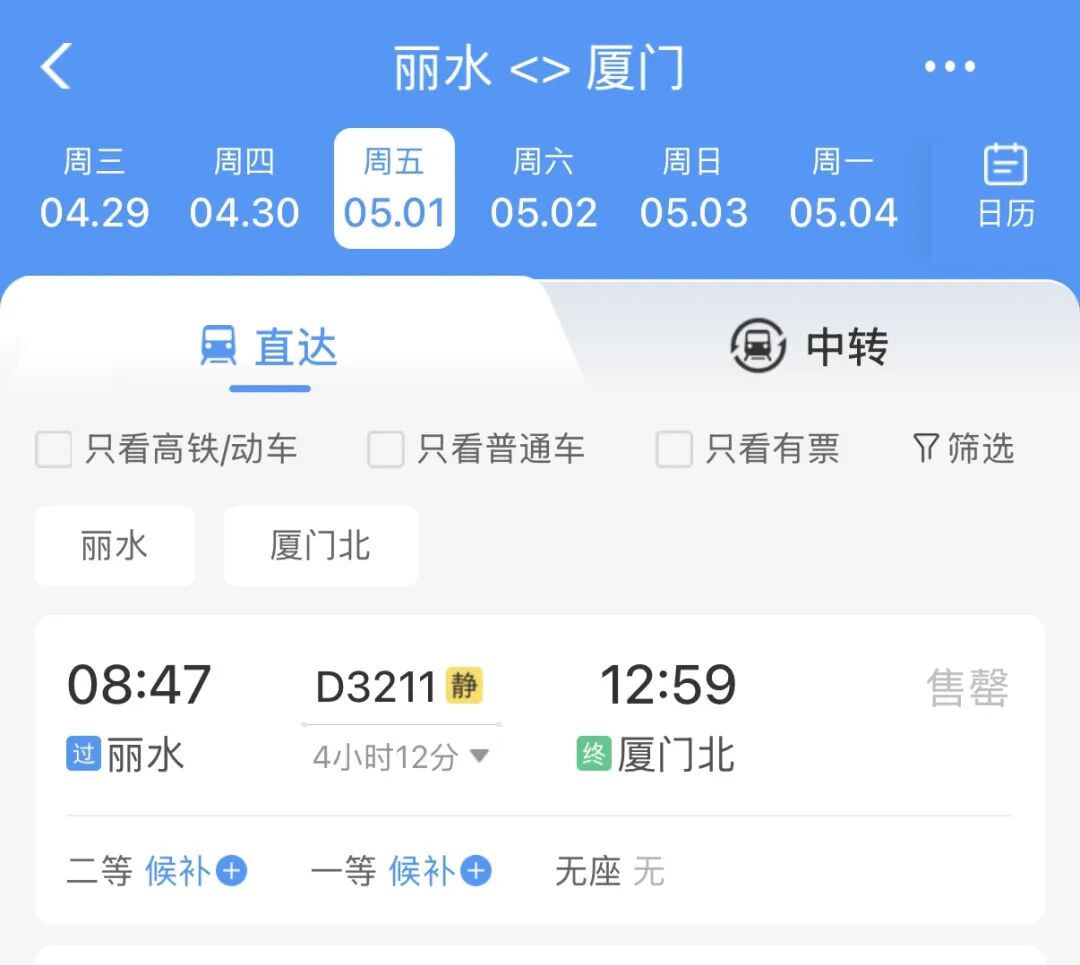The height and width of the screenshot is (965, 1080).
Task: Check the 只看高铁/动车 box
Action: (x=54, y=450)
